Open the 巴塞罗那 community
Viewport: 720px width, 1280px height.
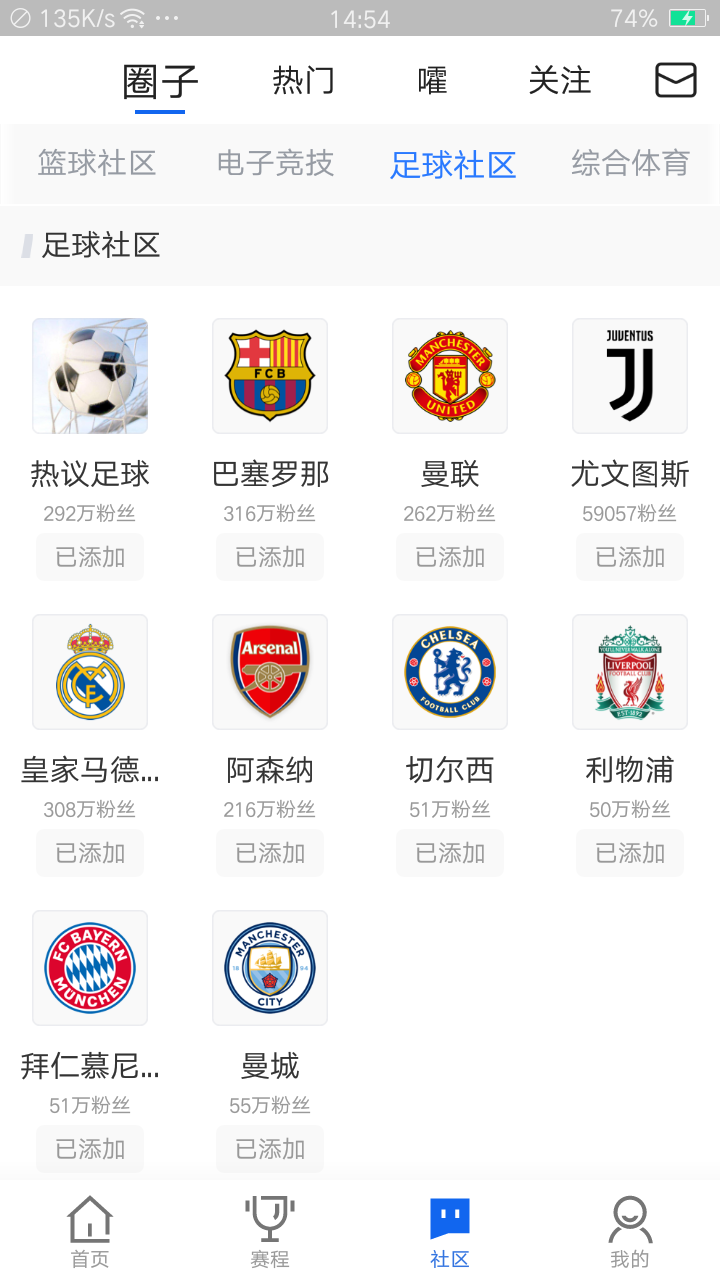(270, 377)
